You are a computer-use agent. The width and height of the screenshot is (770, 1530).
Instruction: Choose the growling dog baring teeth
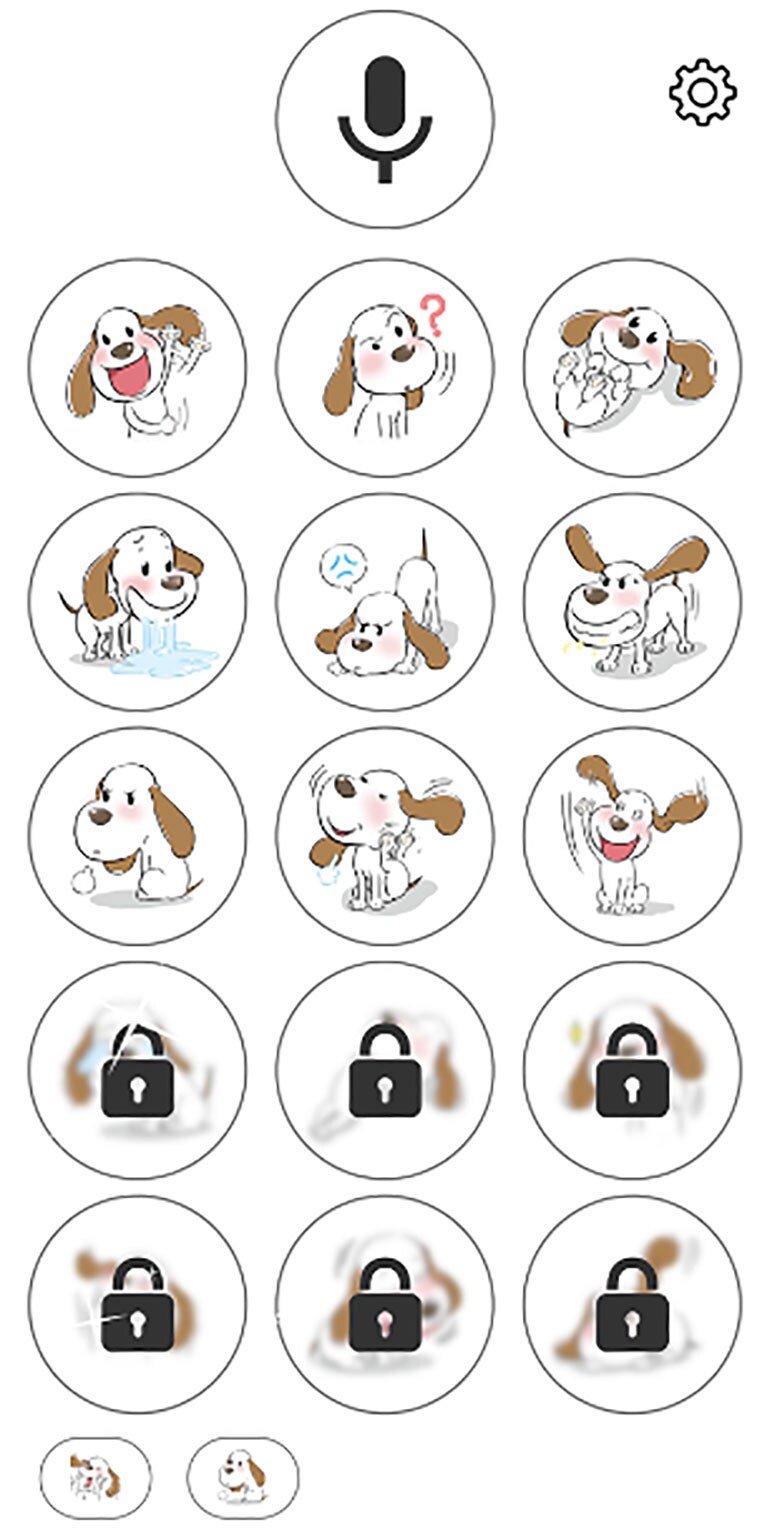pyautogui.click(x=632, y=601)
